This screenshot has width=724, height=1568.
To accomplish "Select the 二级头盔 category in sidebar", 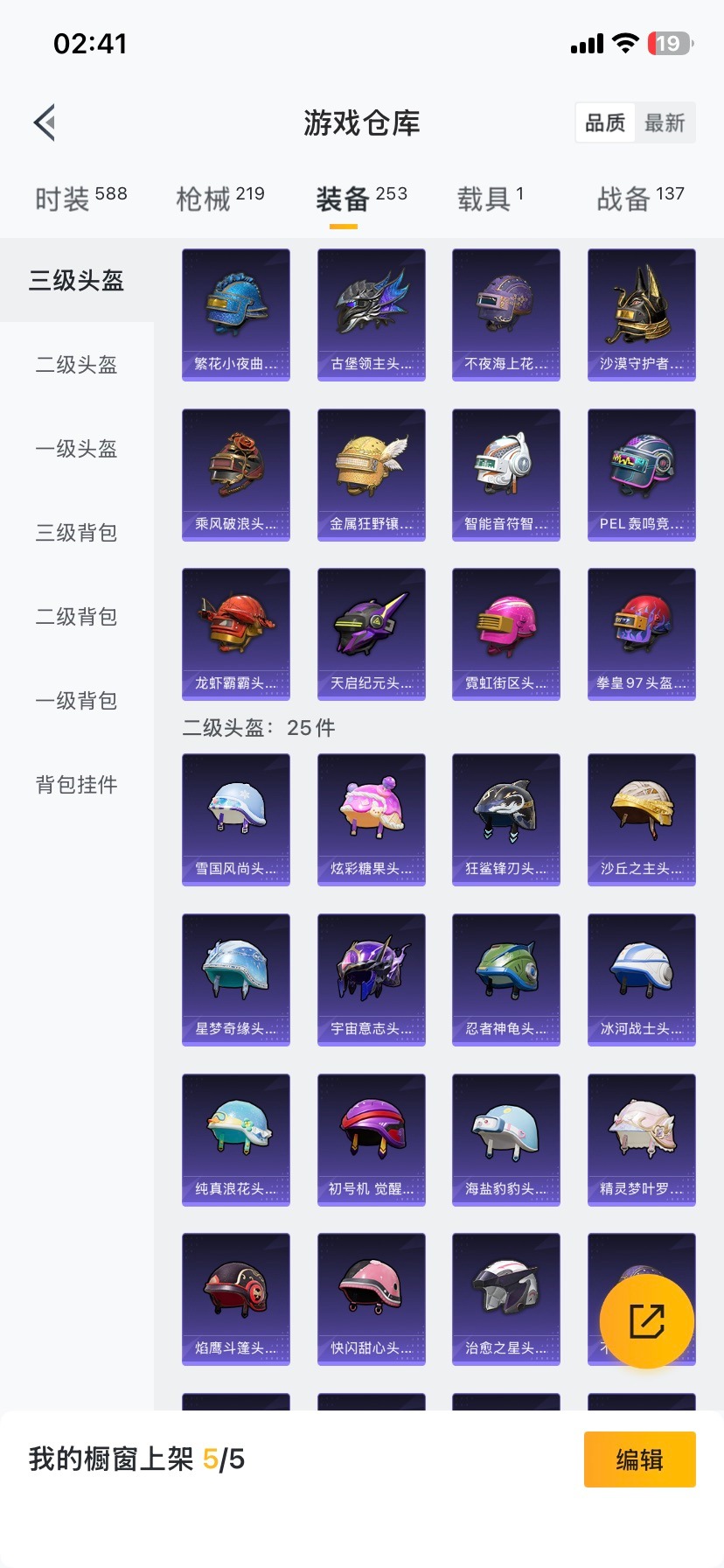I will coord(76,365).
